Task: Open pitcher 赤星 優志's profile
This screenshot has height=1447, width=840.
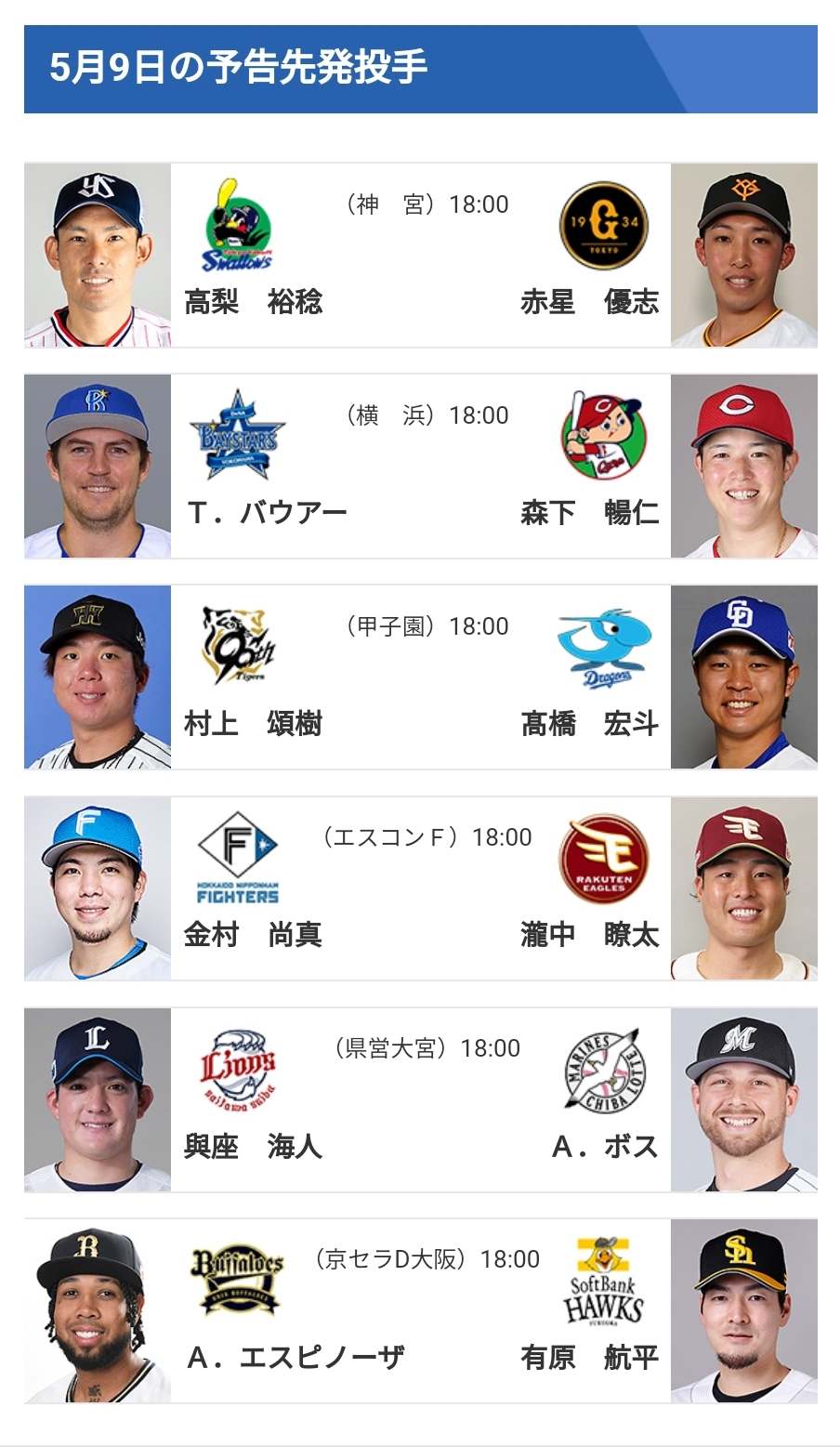Action: pos(589,302)
